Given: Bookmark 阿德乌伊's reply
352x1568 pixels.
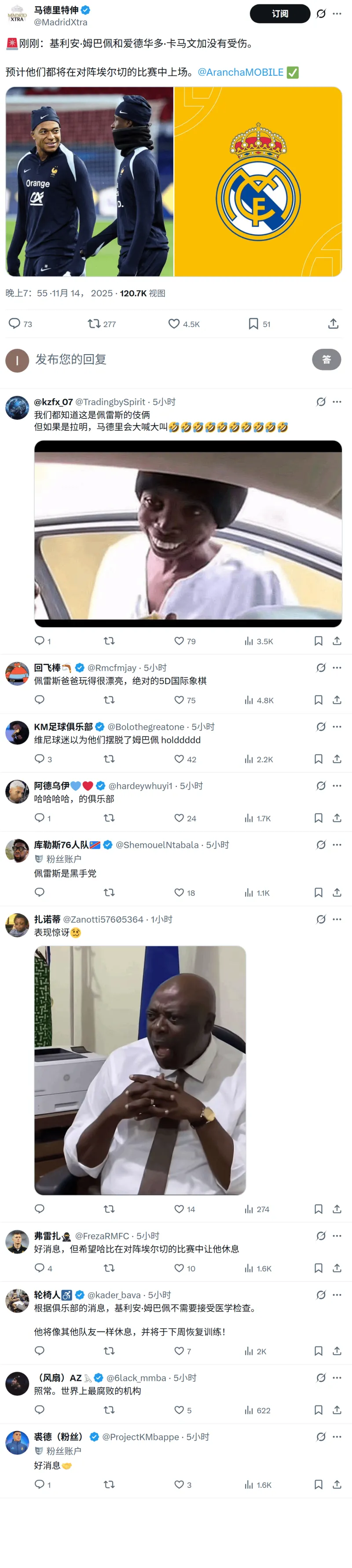Looking at the screenshot, I should [x=318, y=818].
